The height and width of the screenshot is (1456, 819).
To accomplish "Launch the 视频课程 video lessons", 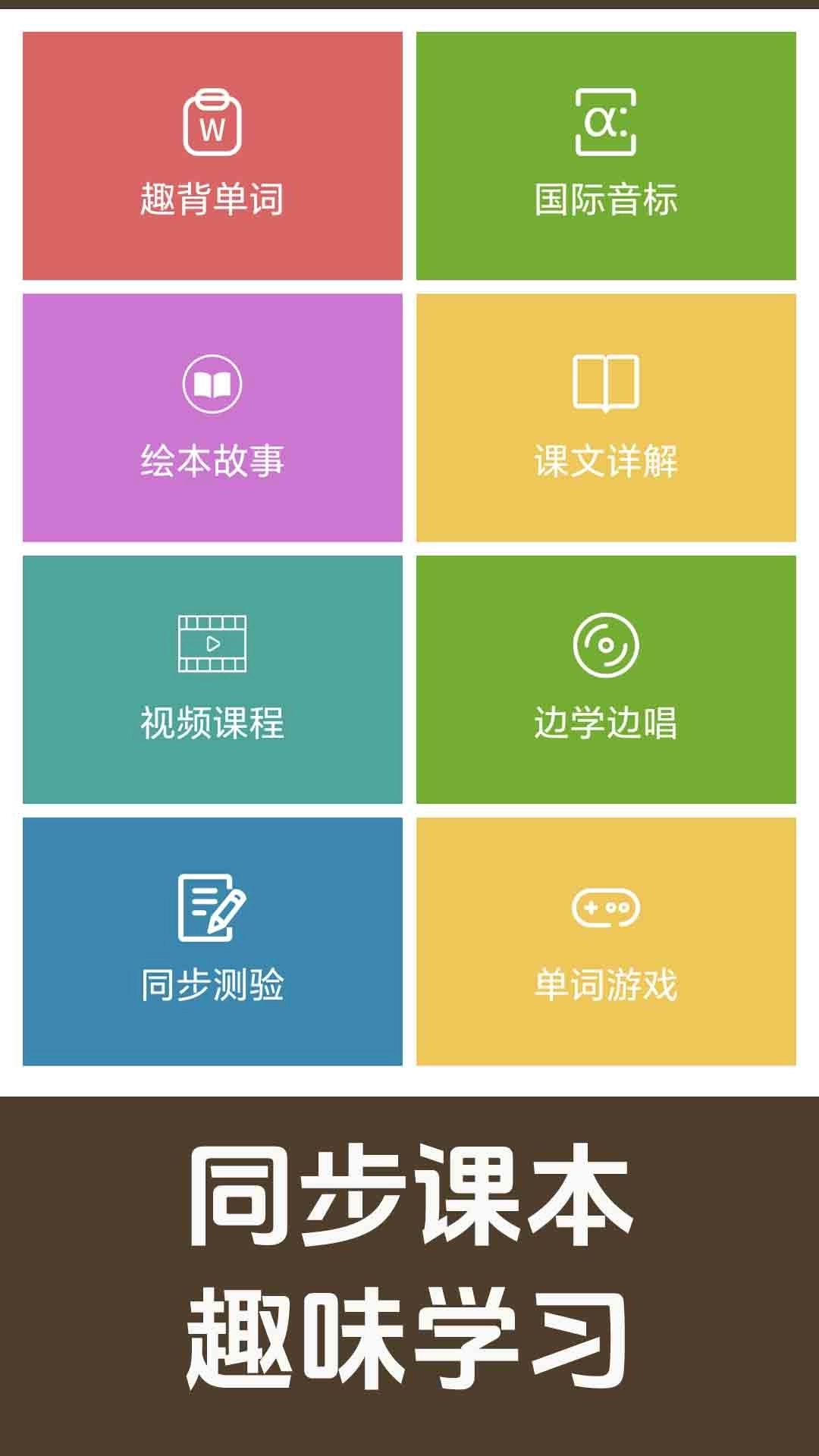I will point(213,679).
